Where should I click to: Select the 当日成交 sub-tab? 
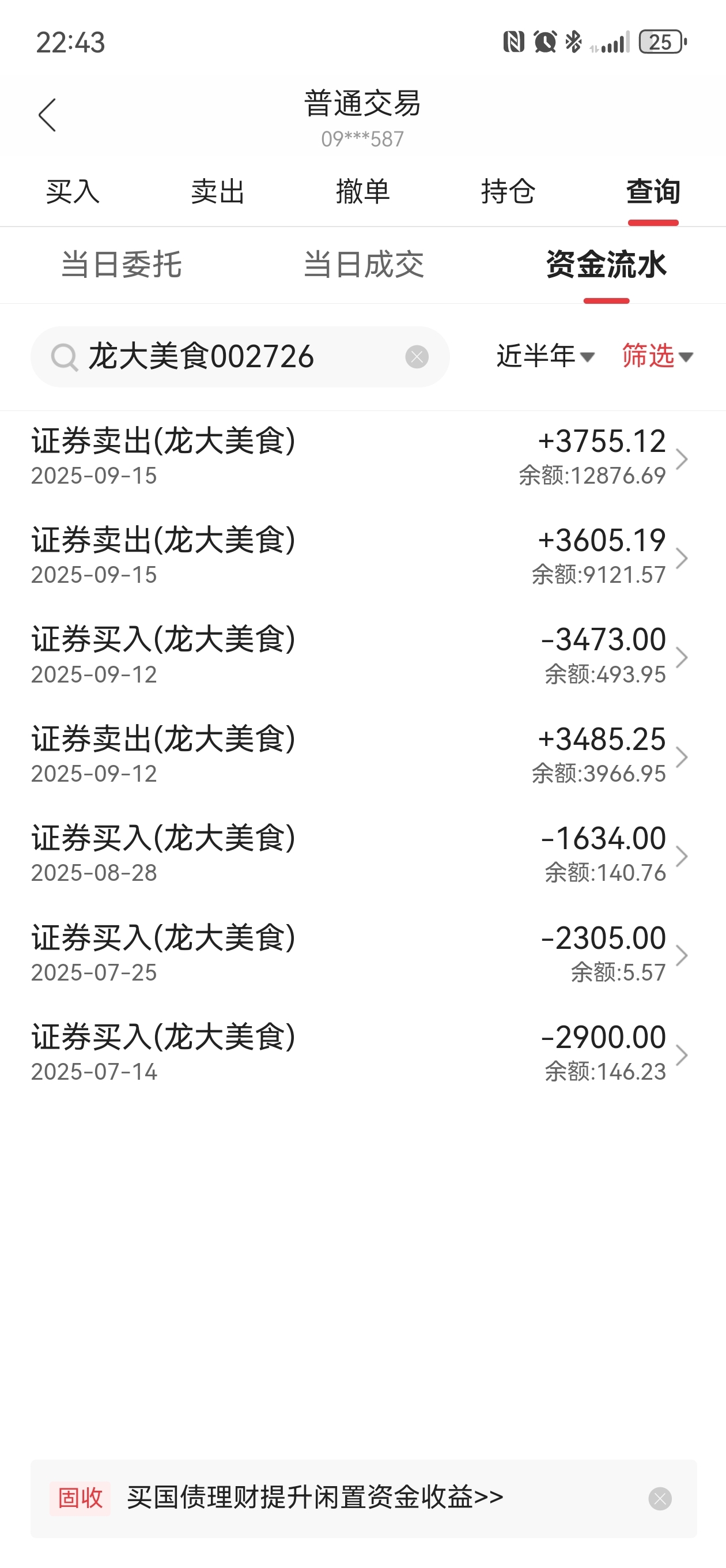[364, 265]
